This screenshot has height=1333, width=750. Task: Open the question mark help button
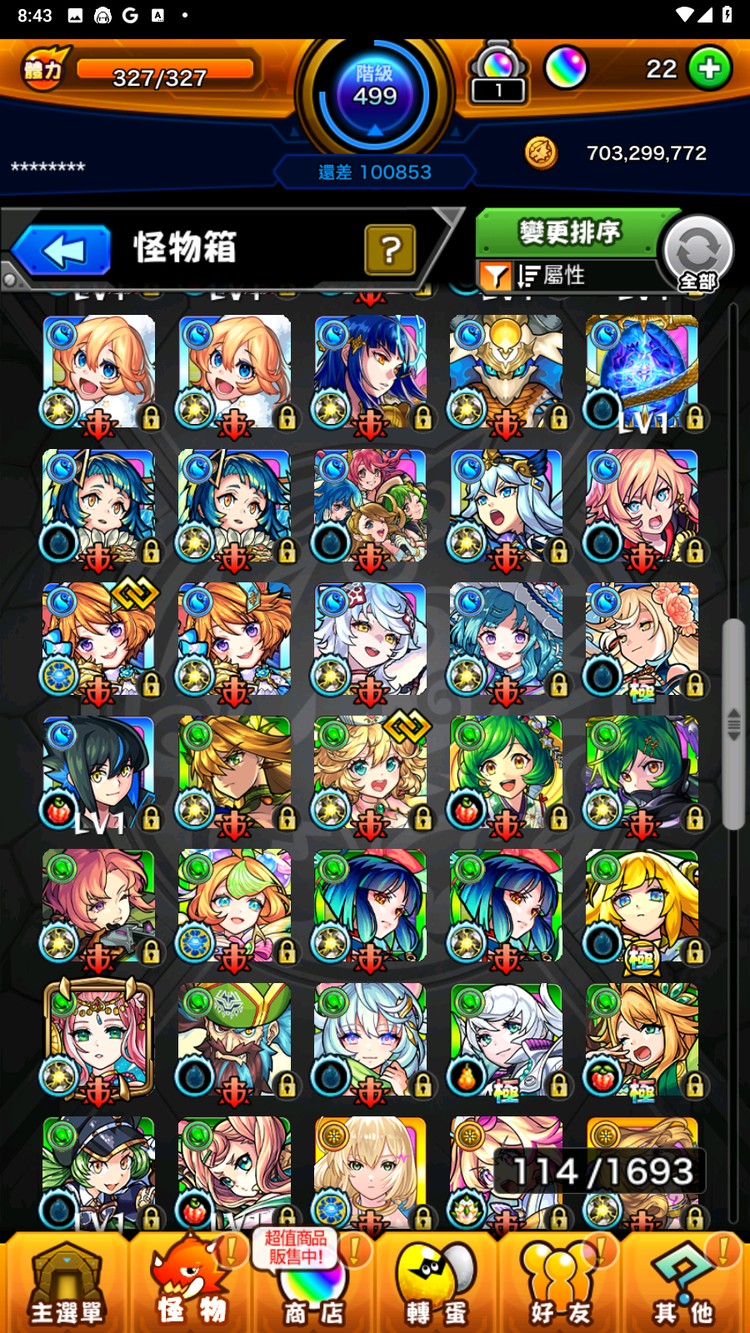click(x=390, y=250)
